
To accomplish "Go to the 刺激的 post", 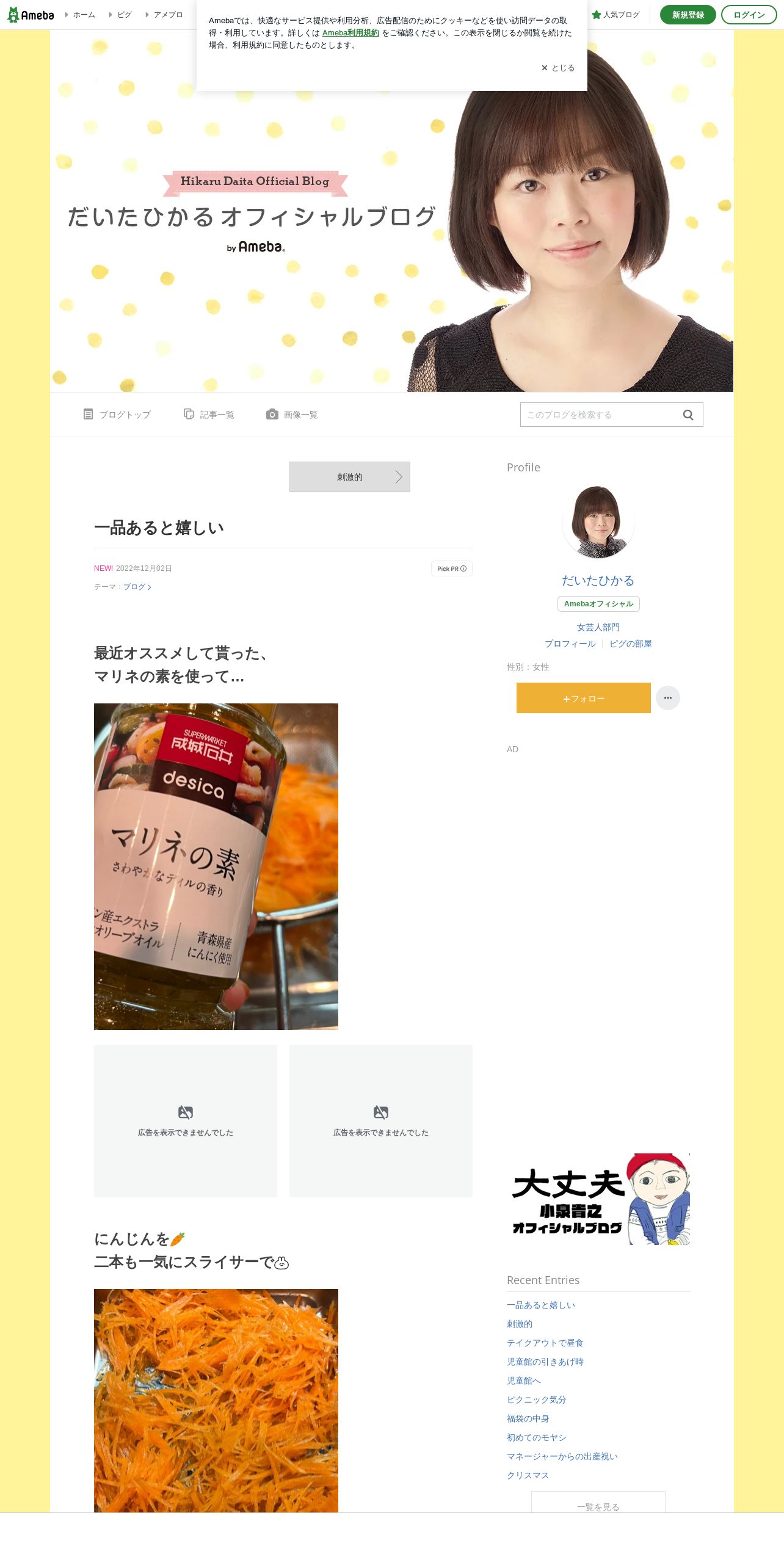I will point(349,477).
